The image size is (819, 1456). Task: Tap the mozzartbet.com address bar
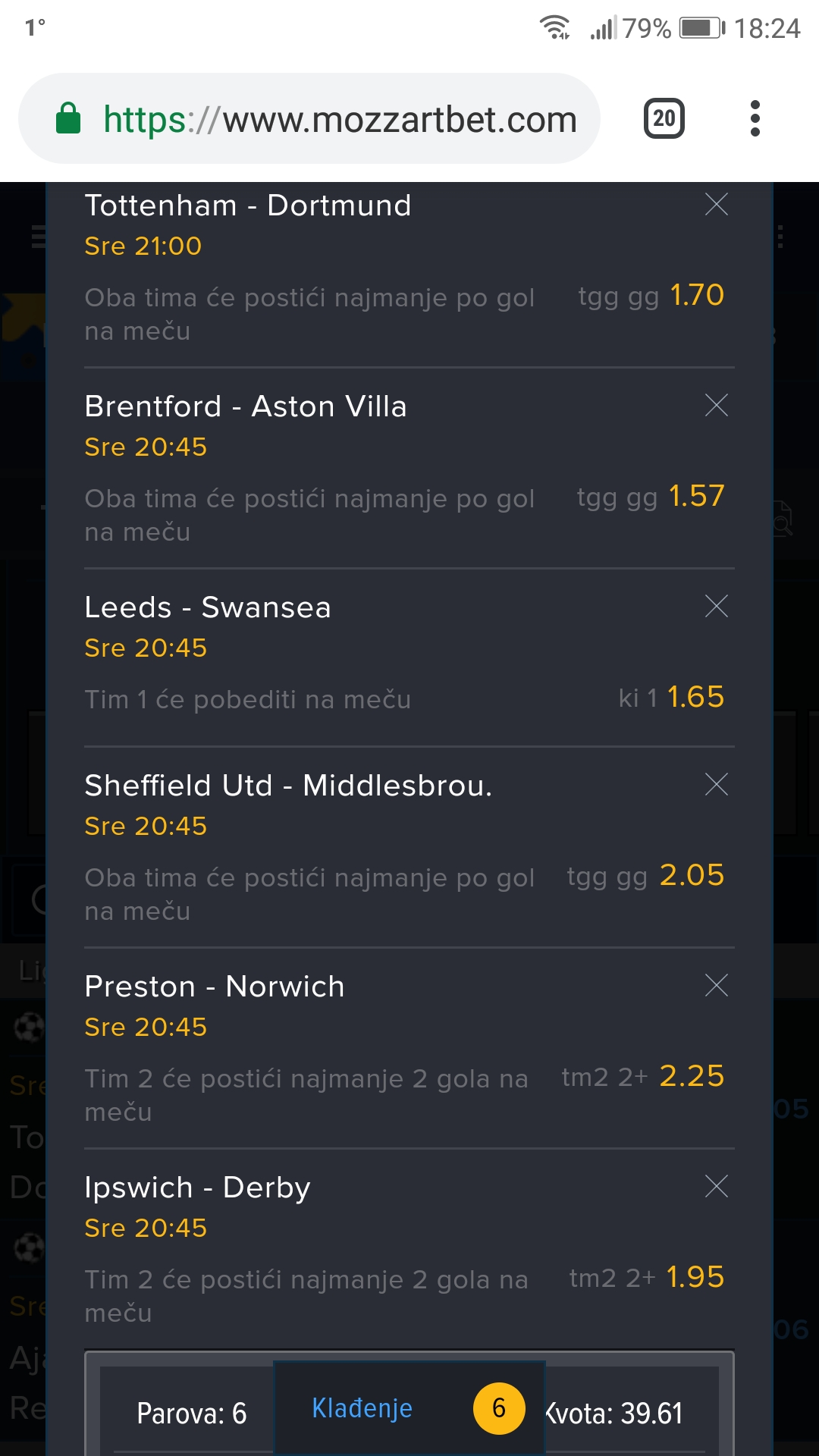tap(309, 118)
